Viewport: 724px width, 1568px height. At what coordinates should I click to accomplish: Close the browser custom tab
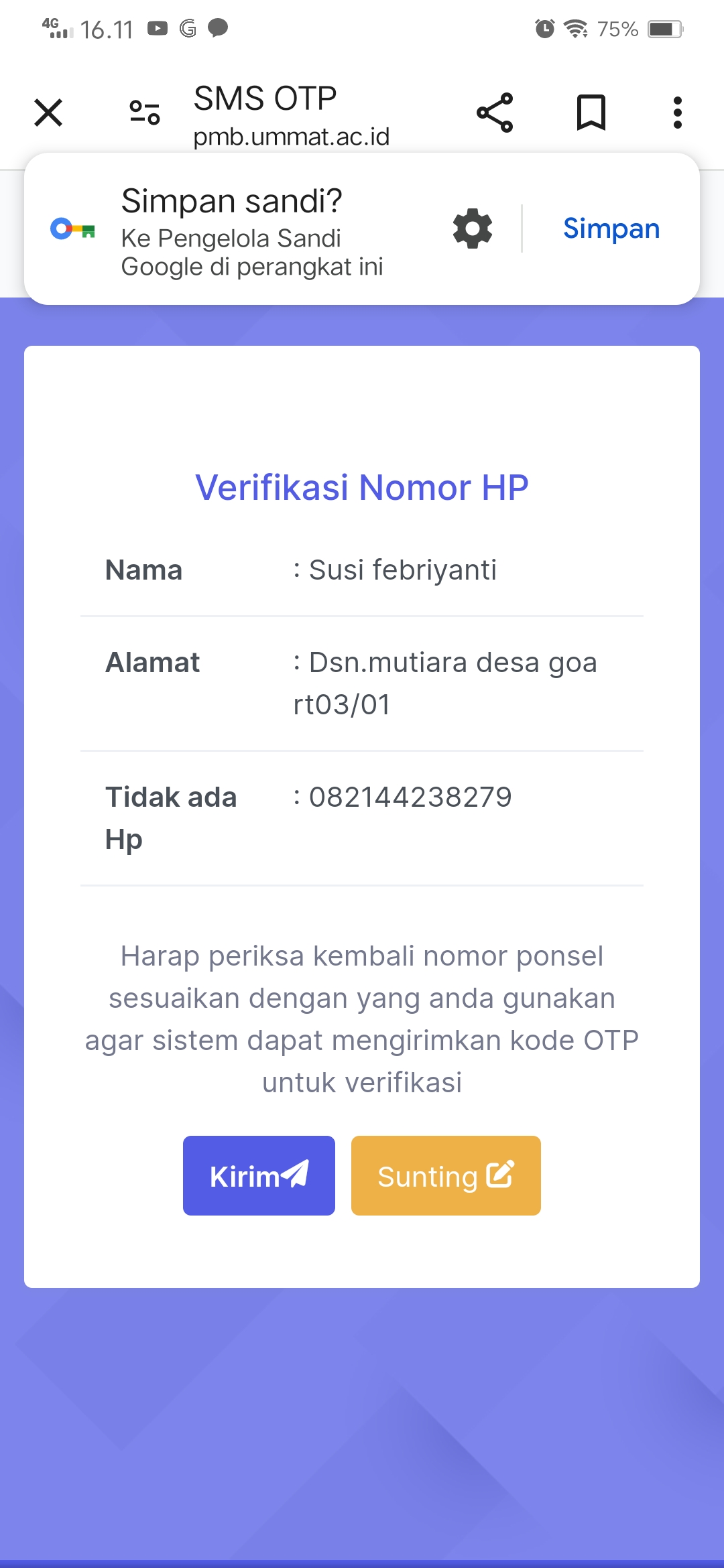pos(48,113)
